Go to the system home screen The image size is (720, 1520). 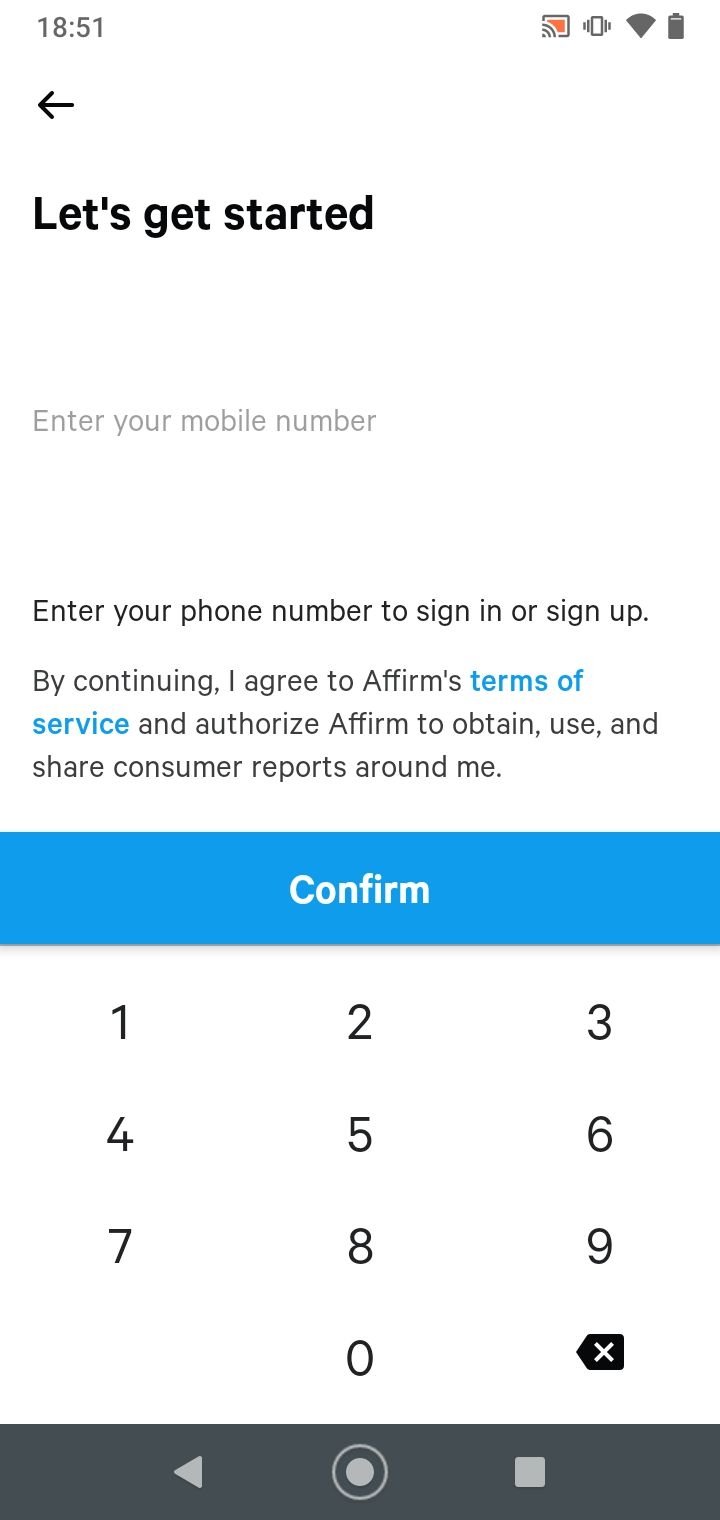[x=360, y=1472]
